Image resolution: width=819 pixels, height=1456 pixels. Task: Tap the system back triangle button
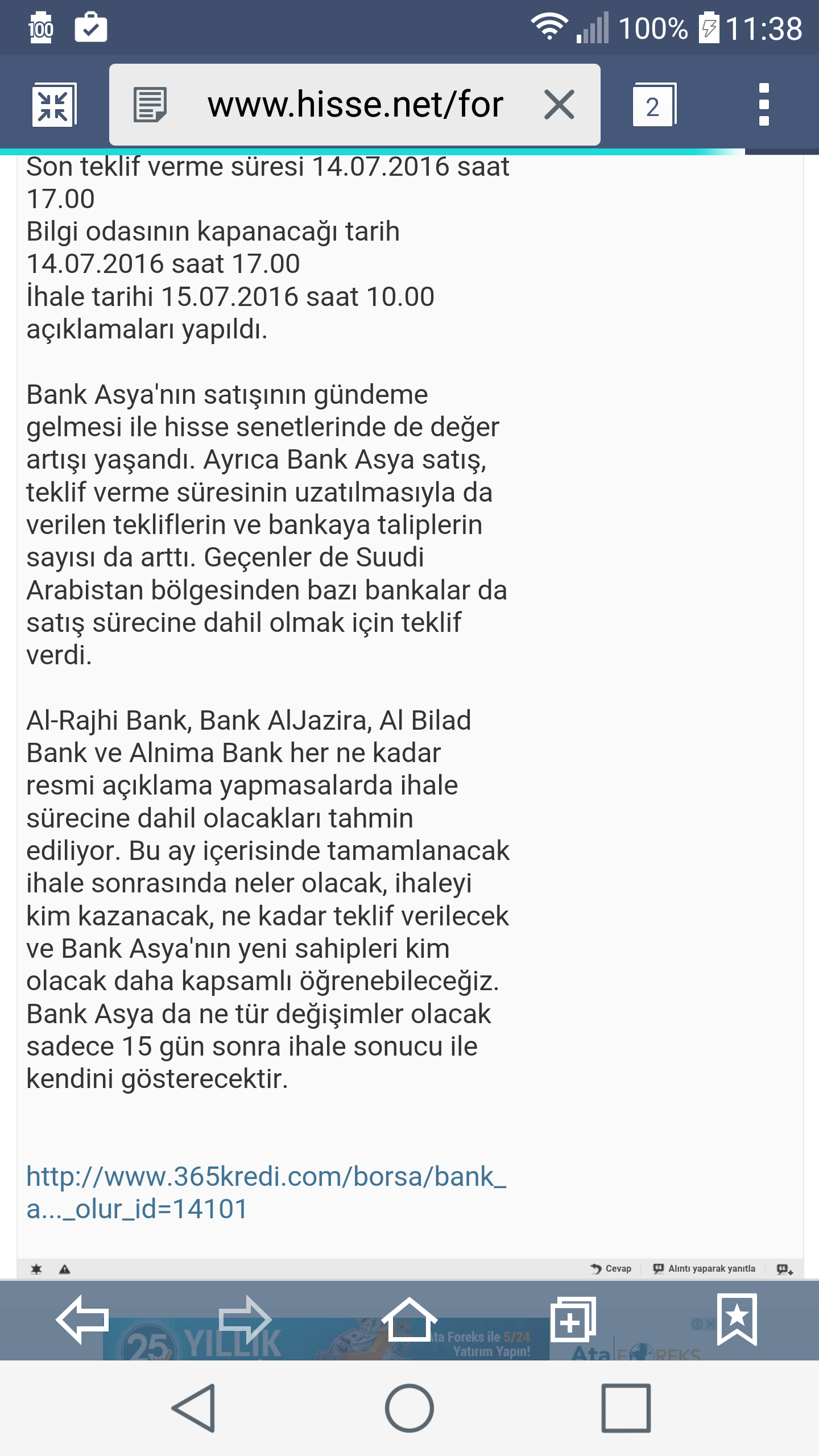pyautogui.click(x=195, y=1408)
